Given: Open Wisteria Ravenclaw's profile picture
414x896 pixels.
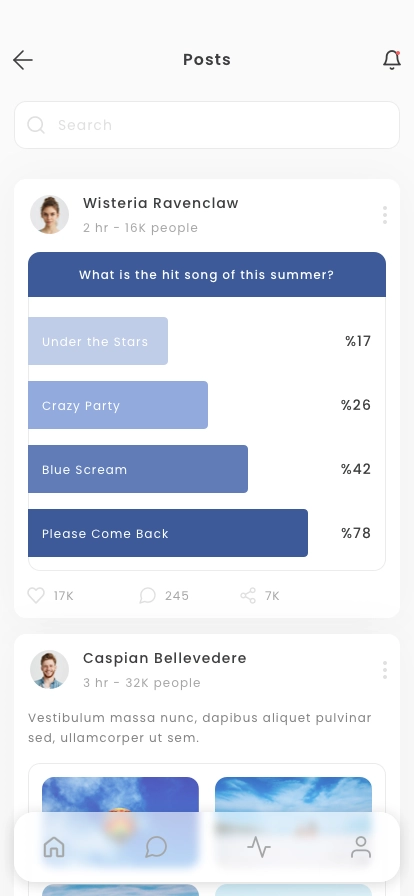Looking at the screenshot, I should 50,215.
